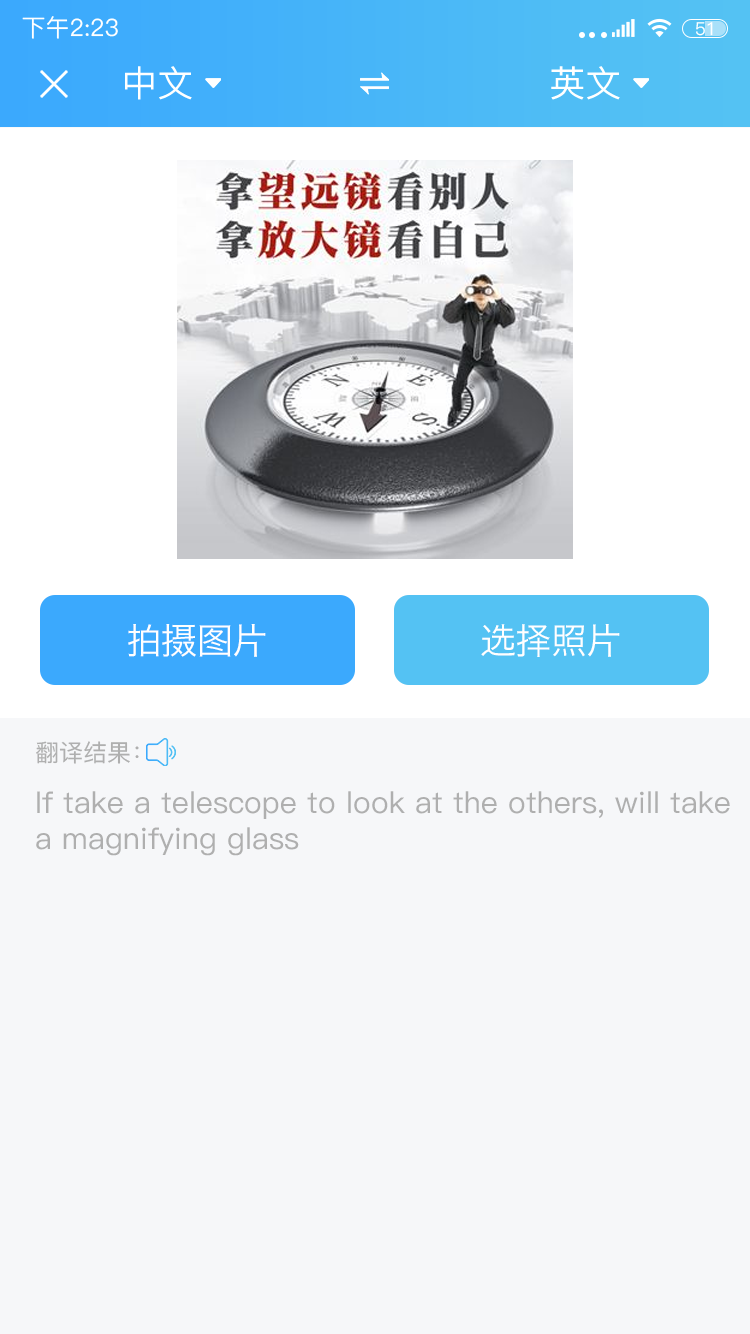This screenshot has width=750, height=1334.
Task: Select the Wi-Fi icon in status bar
Action: pyautogui.click(x=658, y=28)
